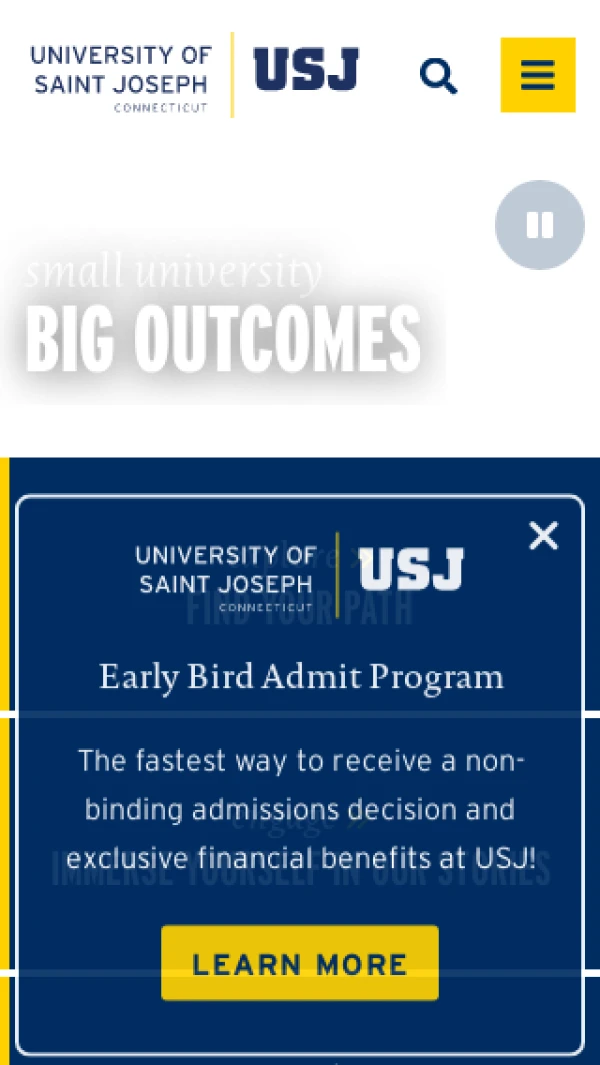Go to the University of Saint Joseph homepage logo

pos(195,75)
